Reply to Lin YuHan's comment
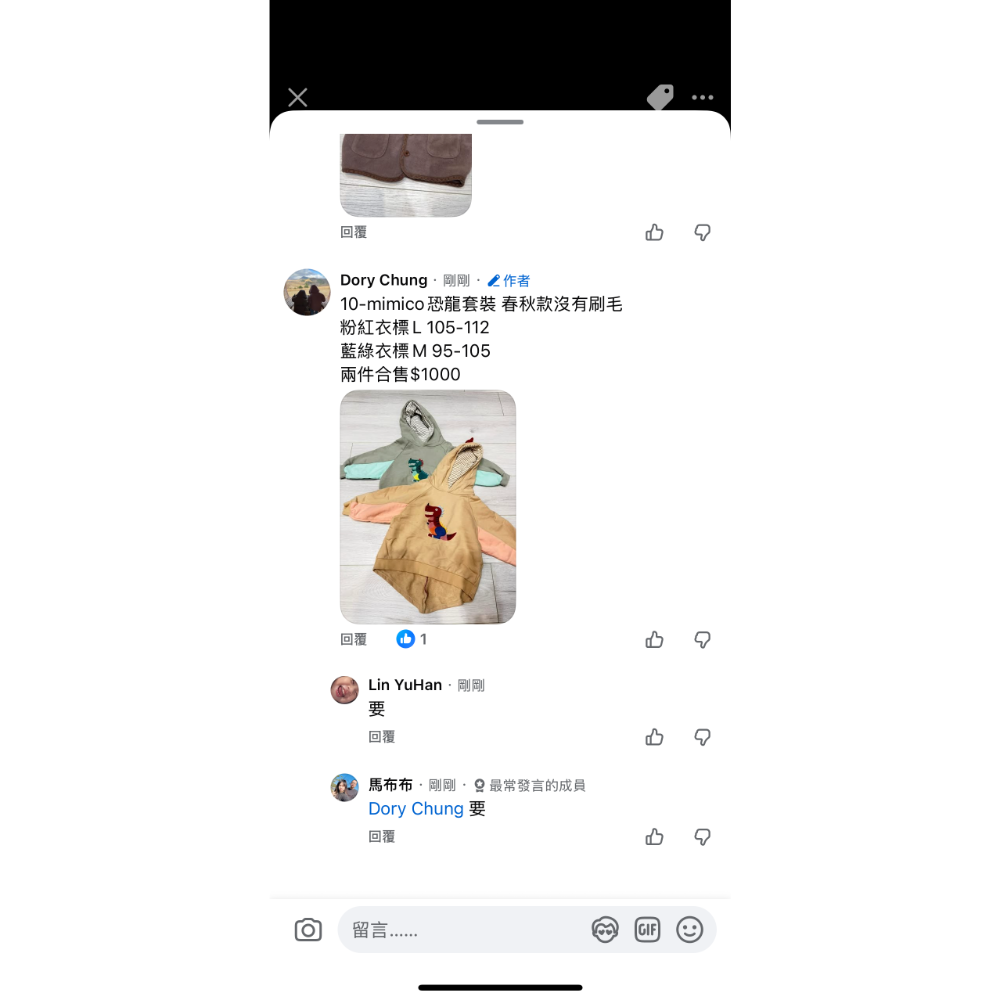1000x1000 pixels. pos(382,737)
